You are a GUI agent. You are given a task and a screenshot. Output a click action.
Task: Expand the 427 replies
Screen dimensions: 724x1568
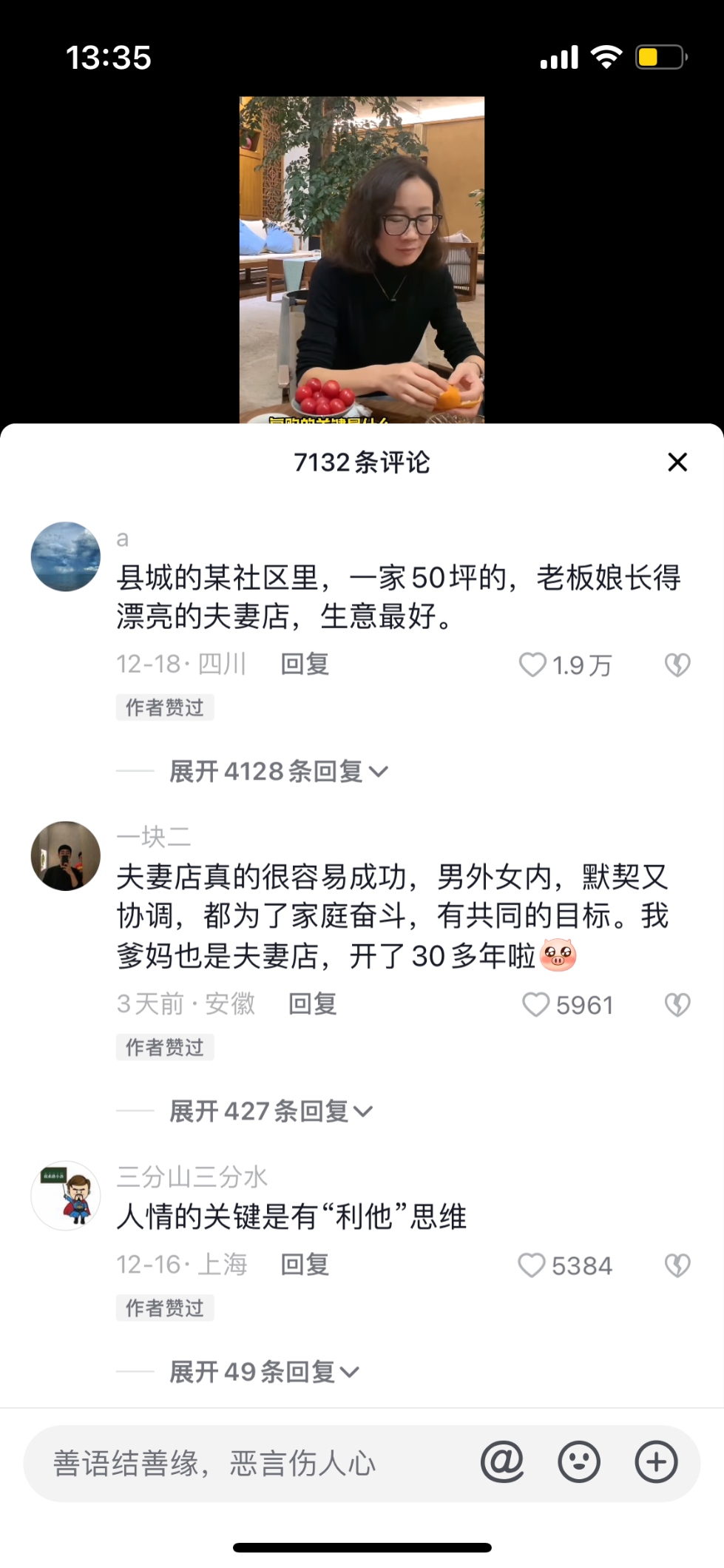[271, 1111]
